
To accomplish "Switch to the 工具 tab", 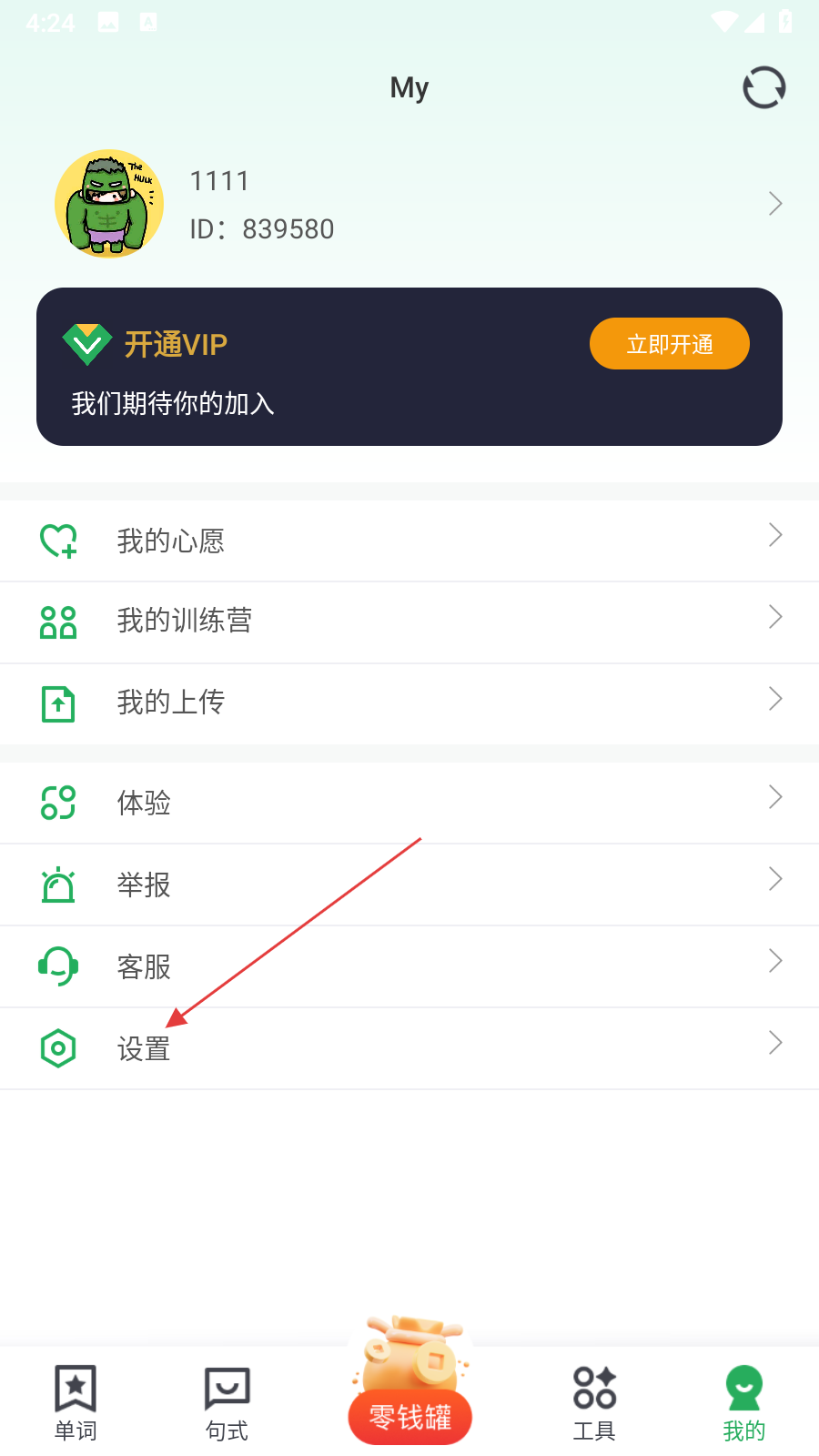I will click(x=594, y=1403).
